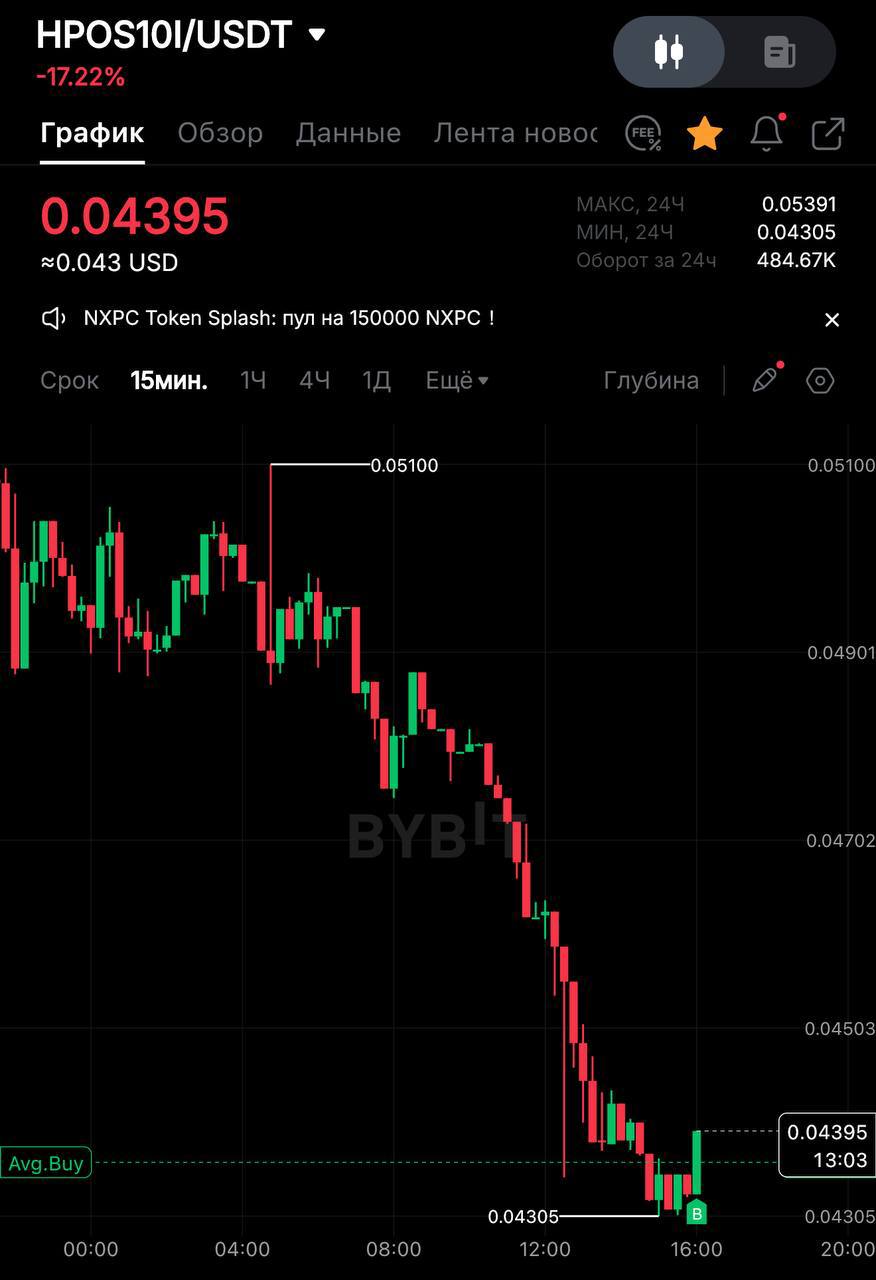This screenshot has height=1280, width=876.
Task: Open chart drawing tools pencil
Action: click(x=765, y=381)
